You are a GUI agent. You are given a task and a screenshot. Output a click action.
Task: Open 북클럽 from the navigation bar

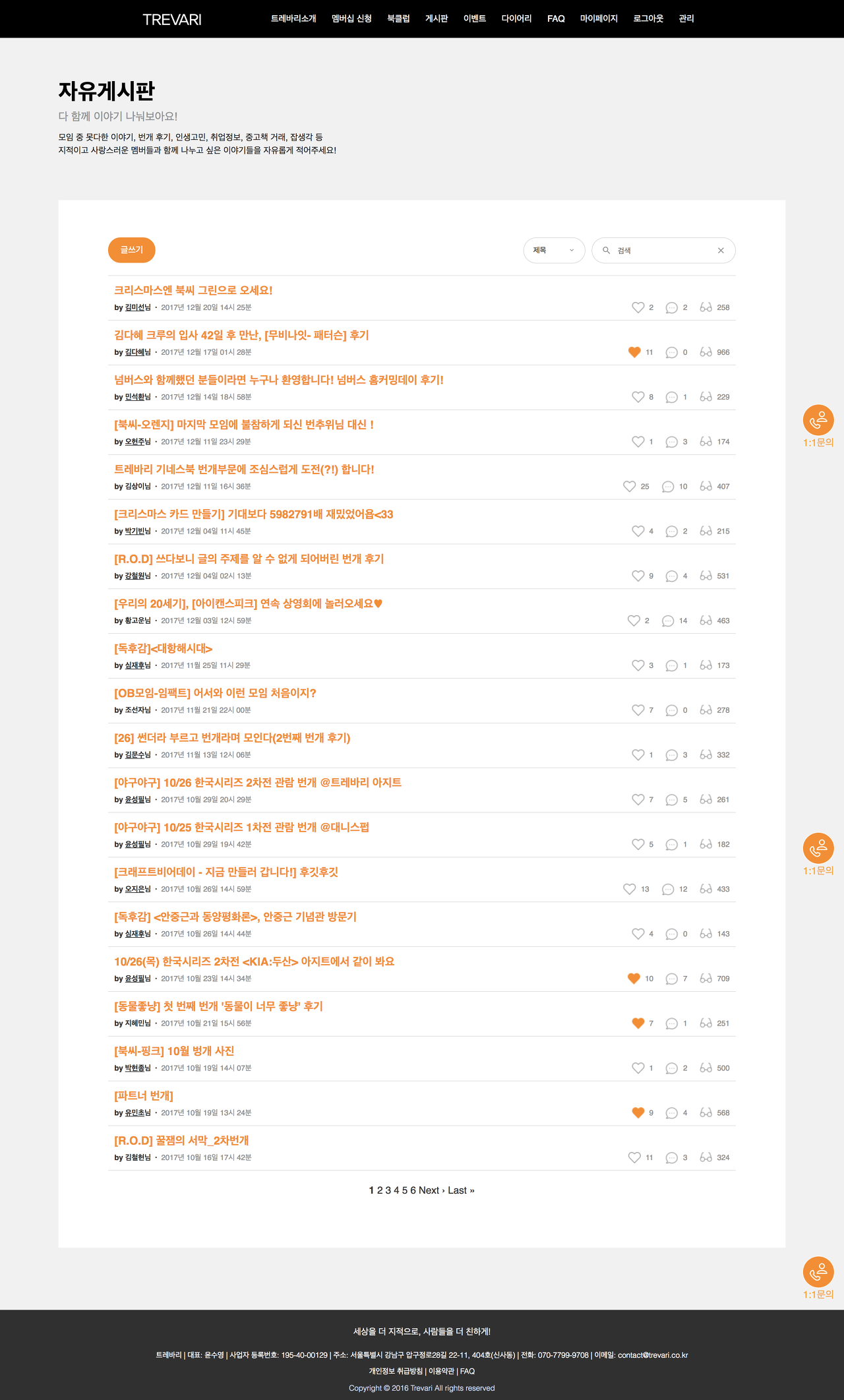point(398,18)
